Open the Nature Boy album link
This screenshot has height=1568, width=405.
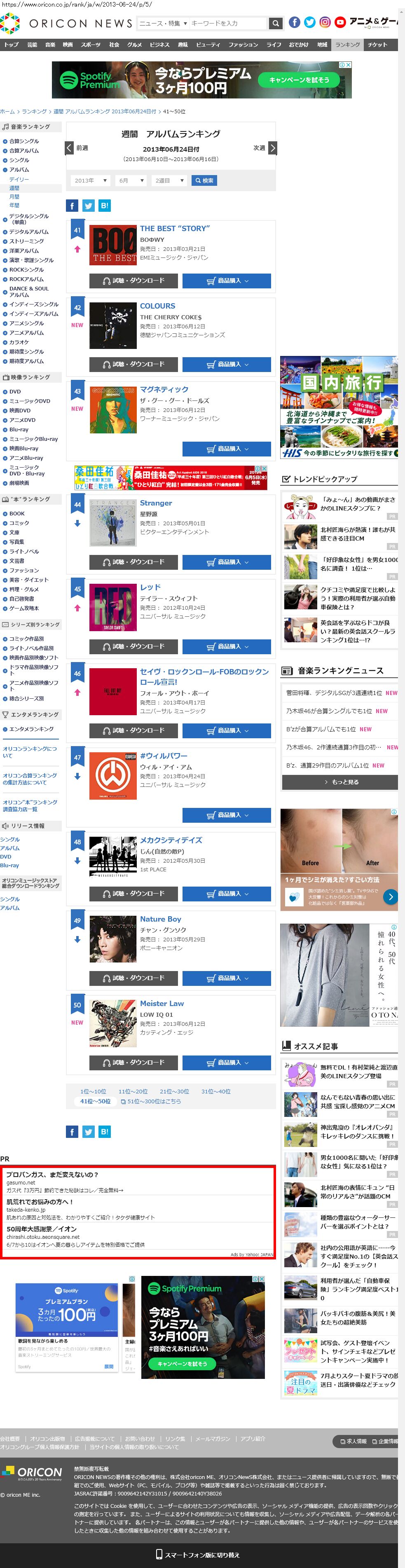[160, 919]
